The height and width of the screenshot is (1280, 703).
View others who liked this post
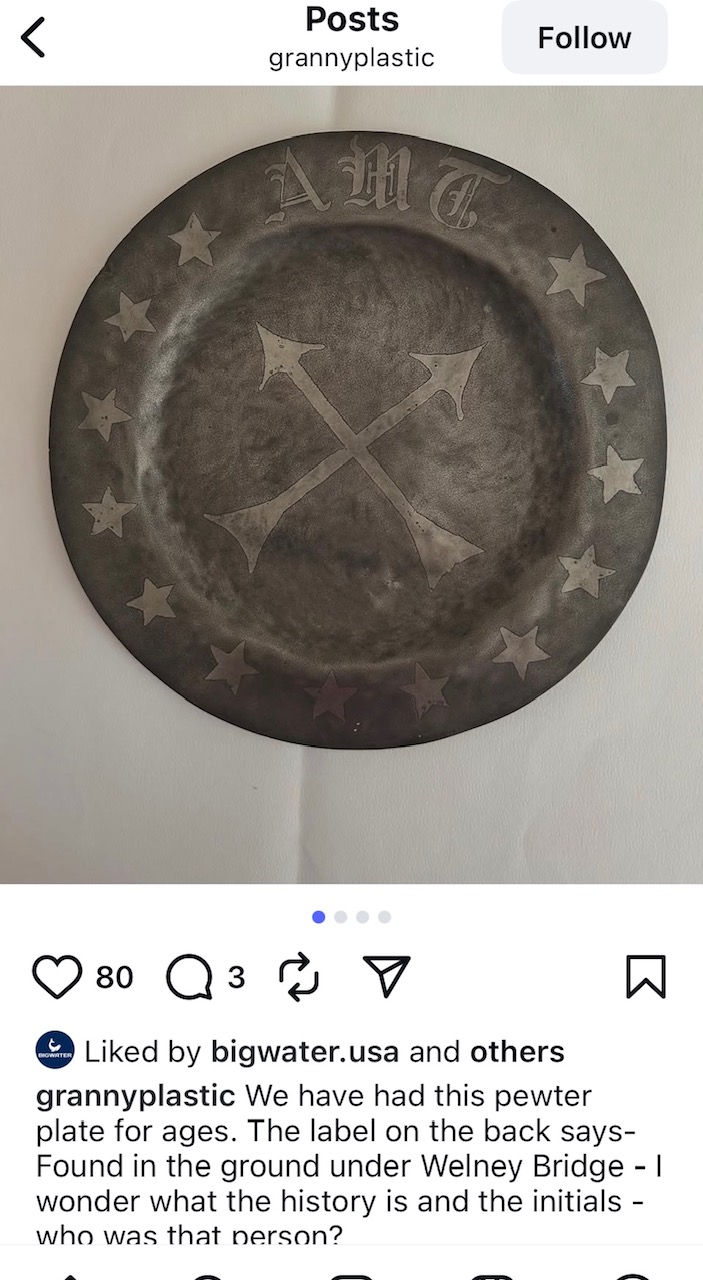(517, 1052)
